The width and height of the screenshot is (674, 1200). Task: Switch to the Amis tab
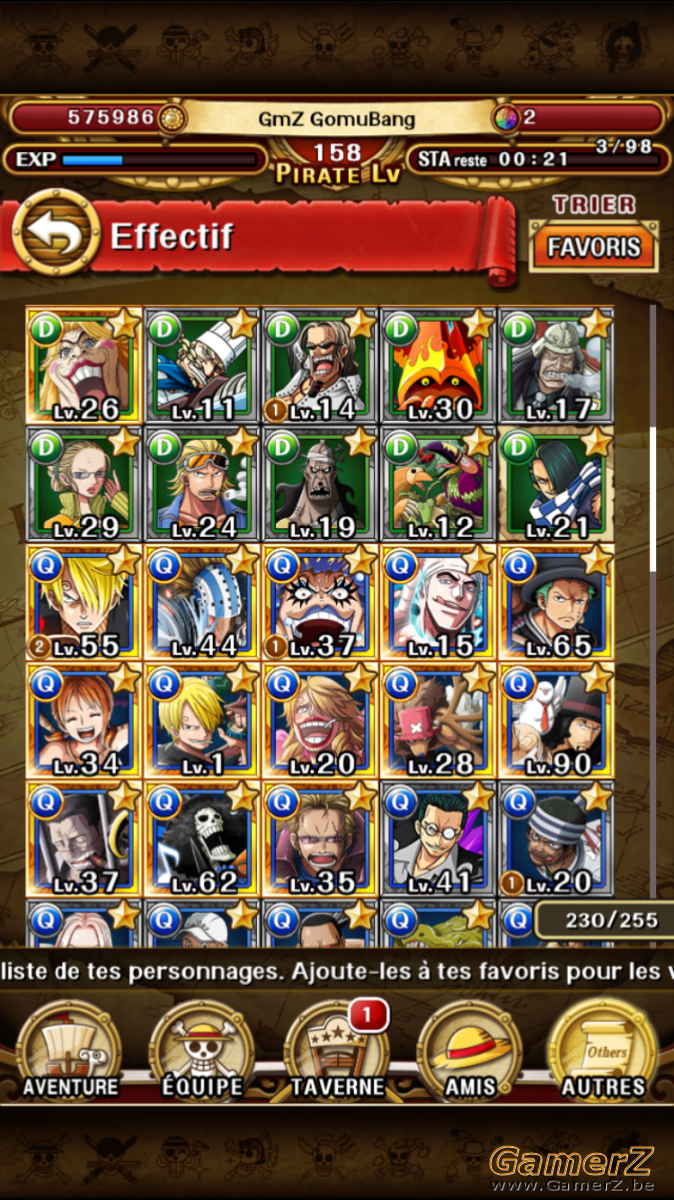(x=470, y=1051)
